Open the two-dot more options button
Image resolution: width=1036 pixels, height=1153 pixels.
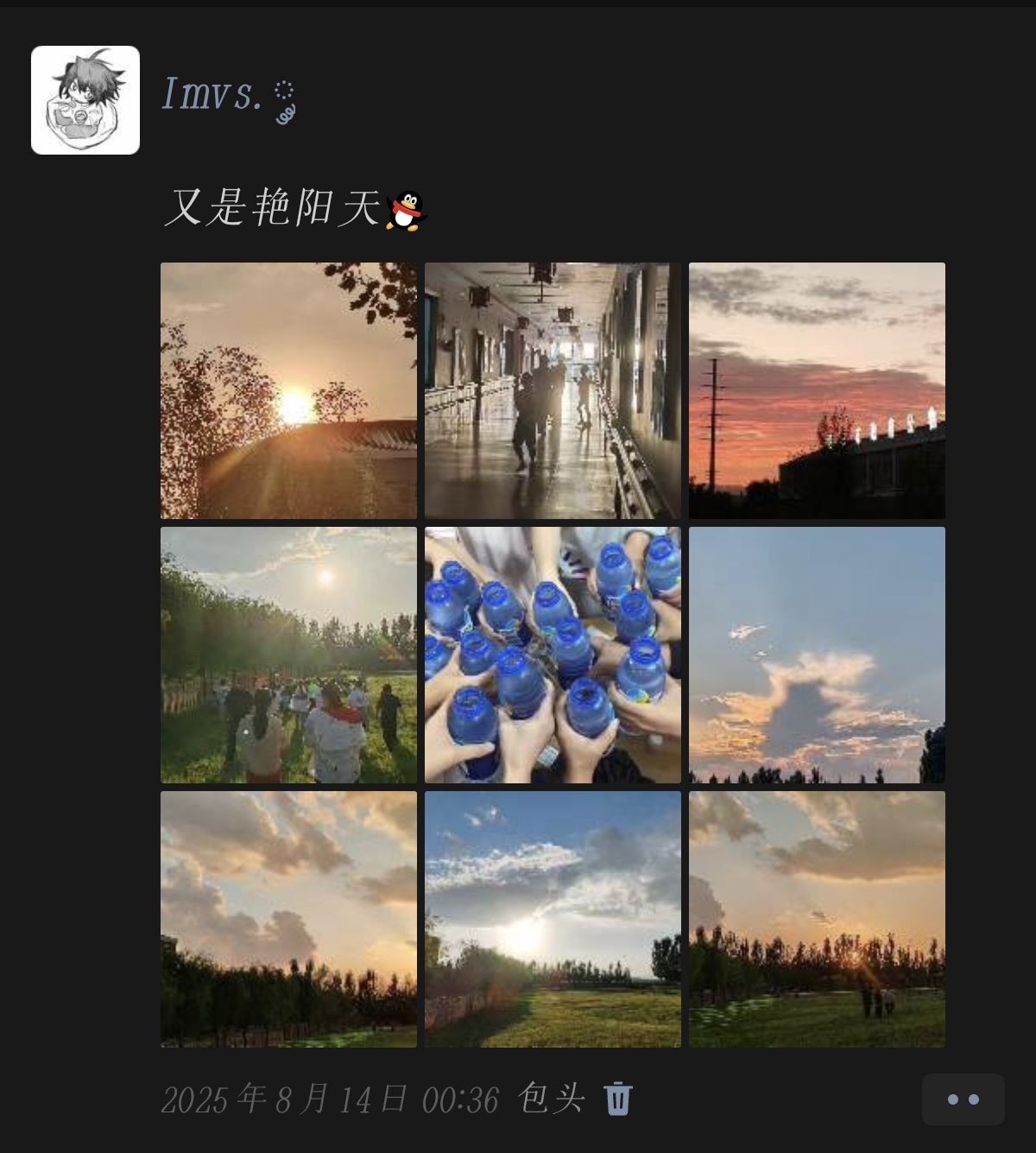[x=963, y=1099]
